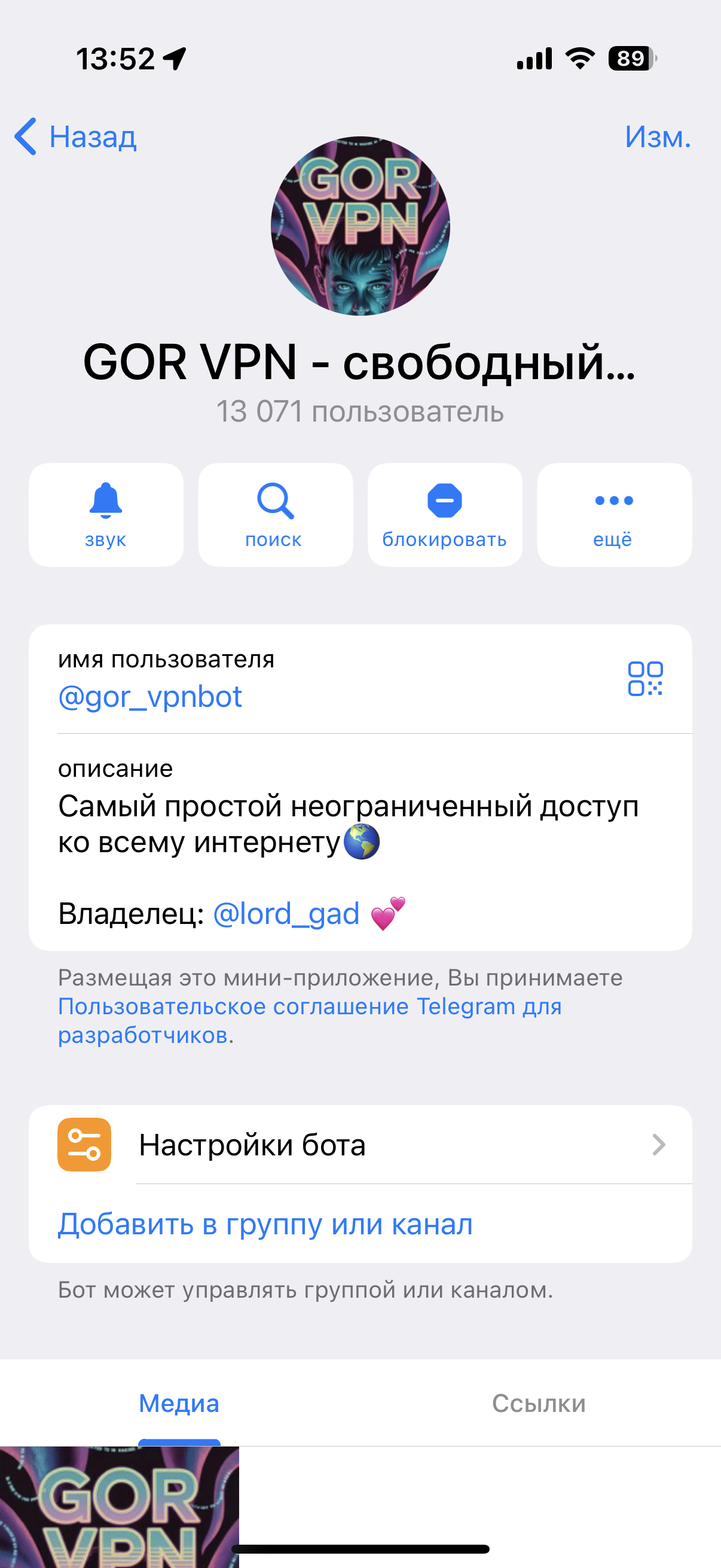Viewport: 721px width, 1568px height.
Task: Block the bot with блокировать
Action: [x=445, y=515]
